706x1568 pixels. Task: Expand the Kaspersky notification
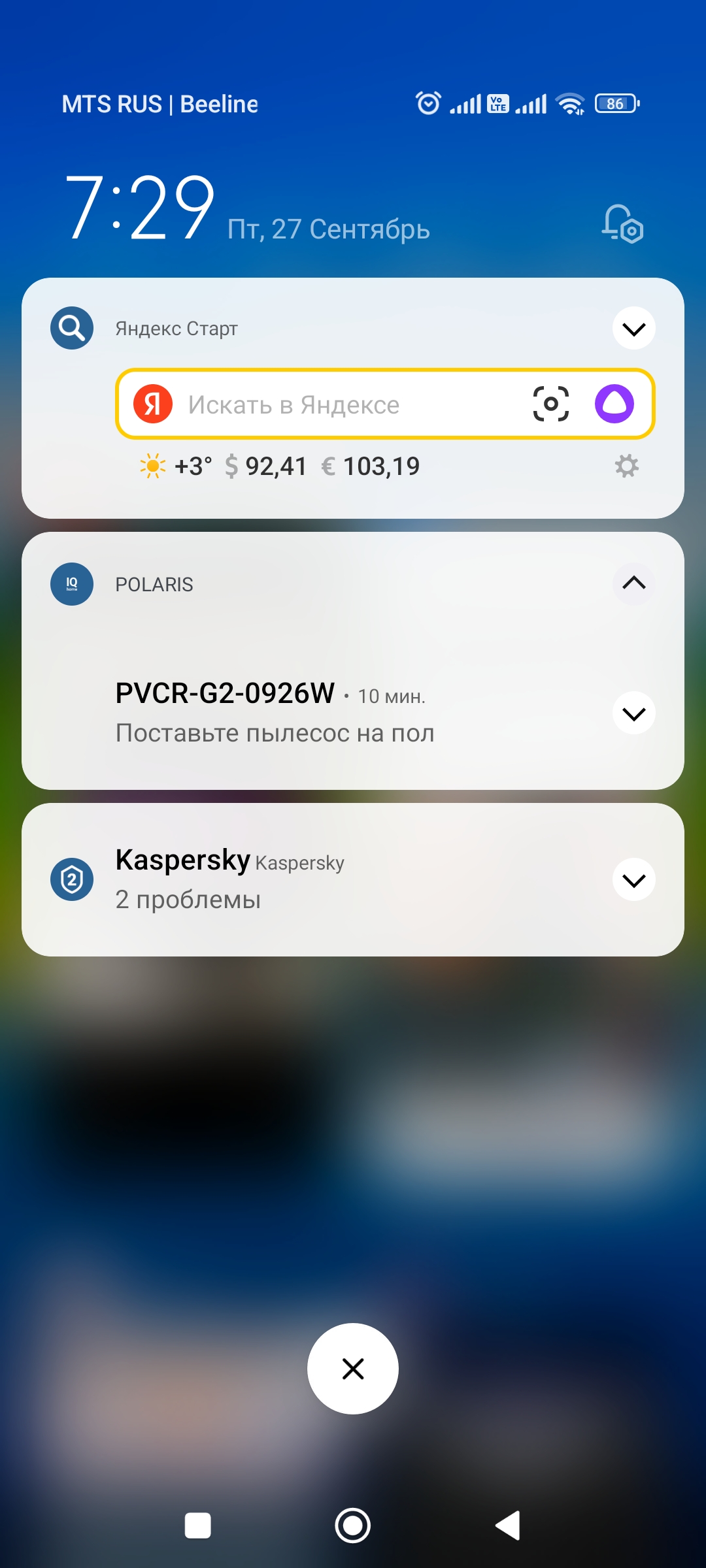point(633,880)
